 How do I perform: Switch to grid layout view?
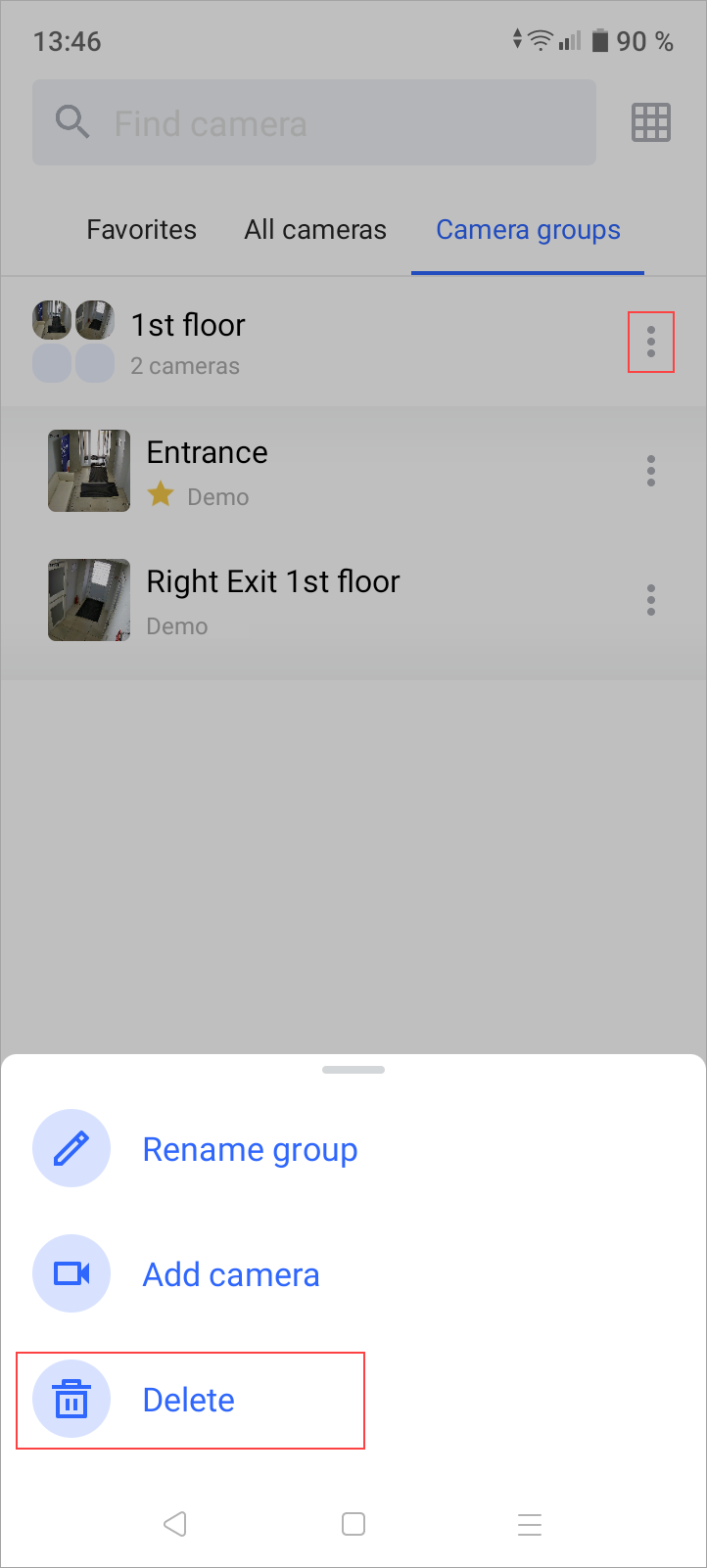[651, 122]
